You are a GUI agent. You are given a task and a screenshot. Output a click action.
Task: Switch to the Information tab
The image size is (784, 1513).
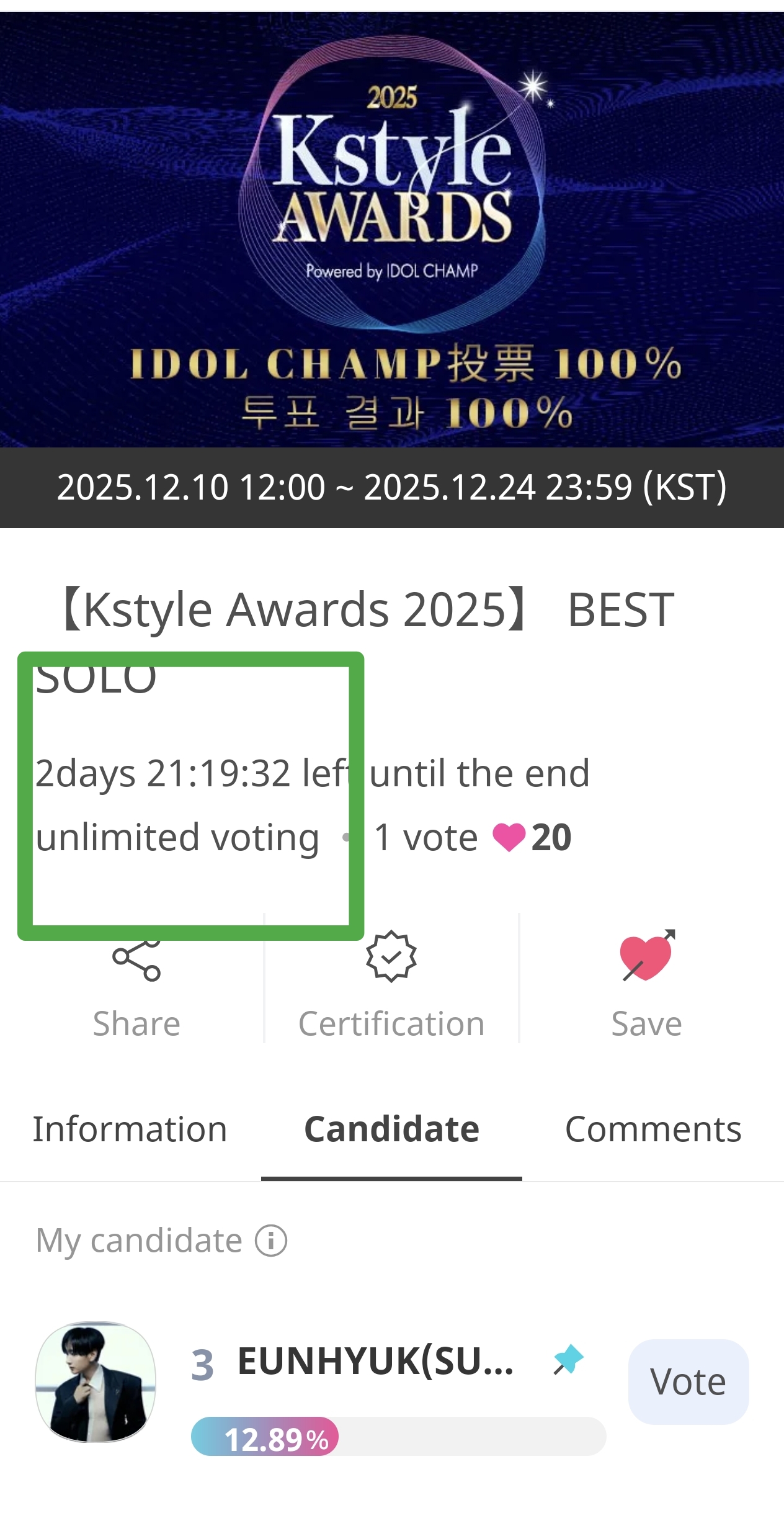click(130, 1129)
